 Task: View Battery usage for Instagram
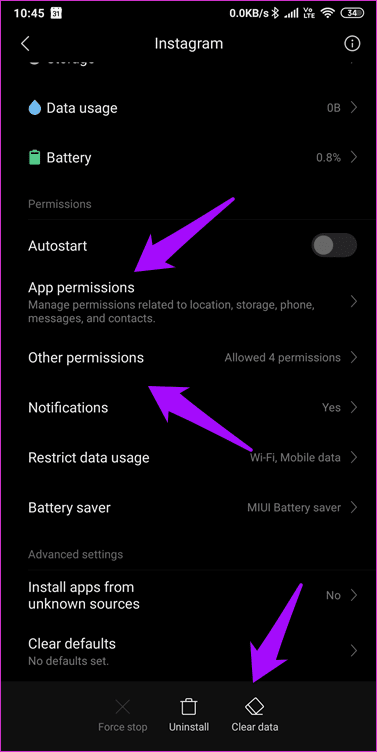[188, 158]
